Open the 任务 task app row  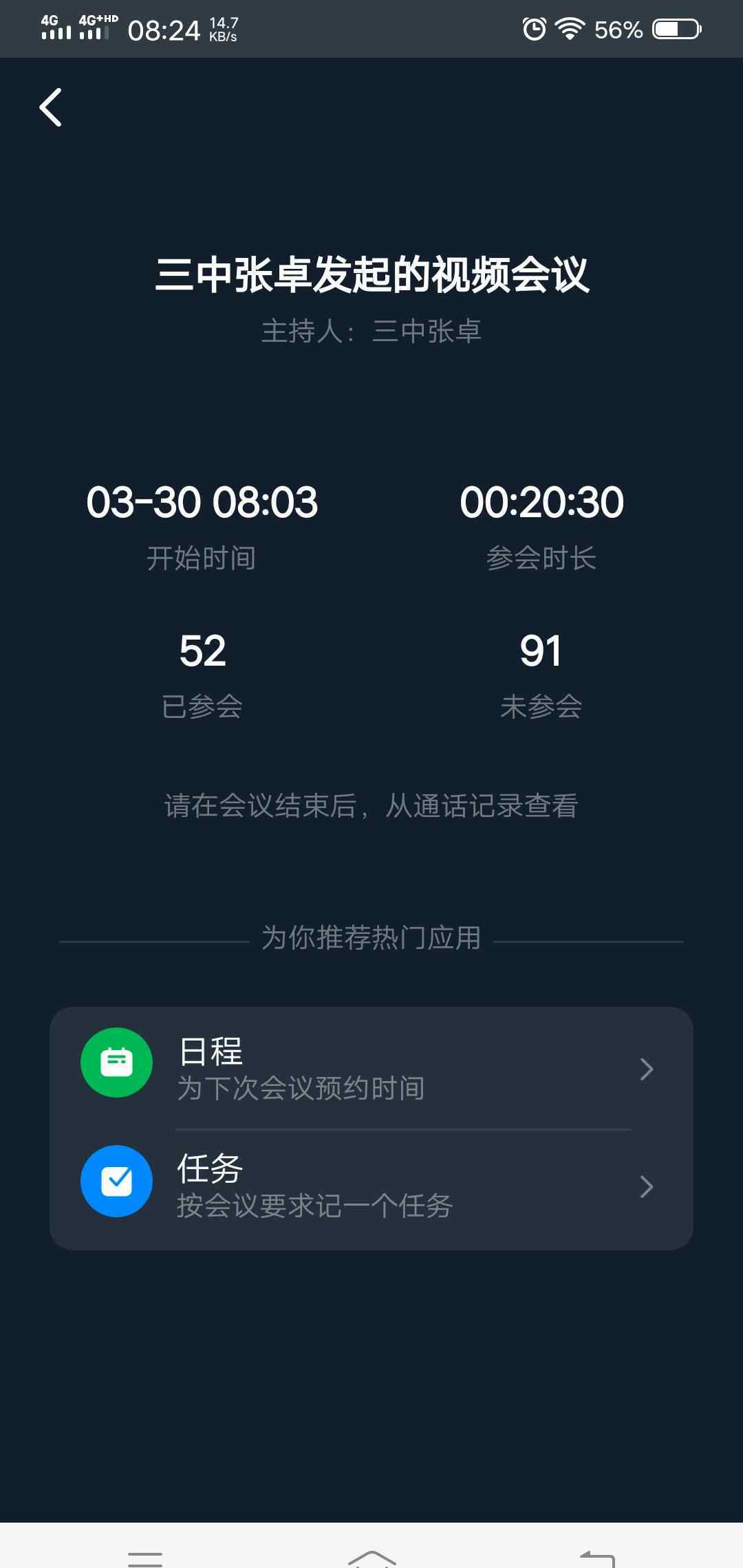coord(371,1188)
